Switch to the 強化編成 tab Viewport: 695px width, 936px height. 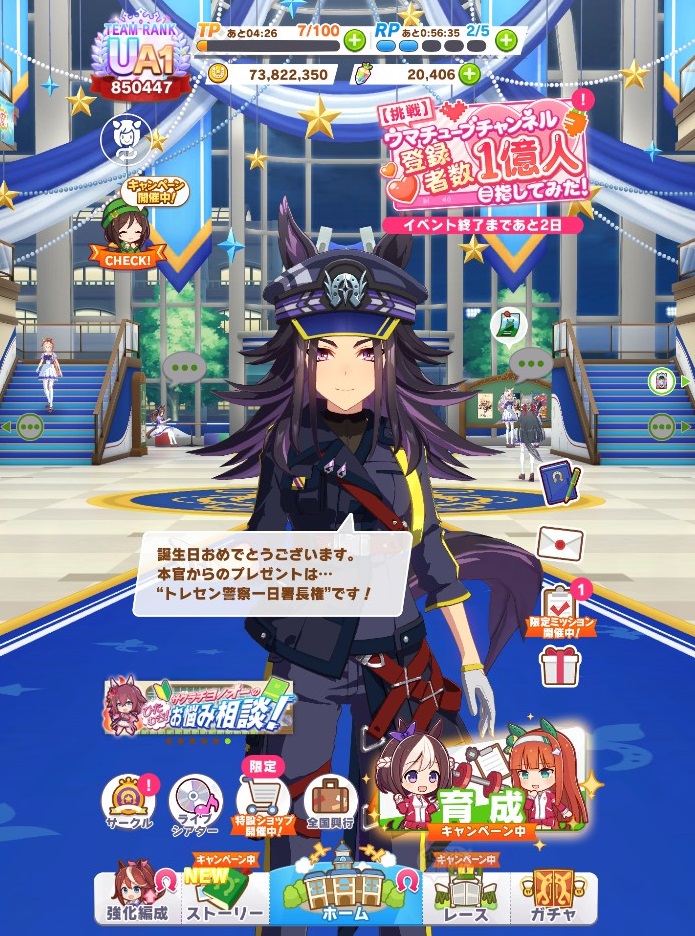pyautogui.click(x=140, y=897)
